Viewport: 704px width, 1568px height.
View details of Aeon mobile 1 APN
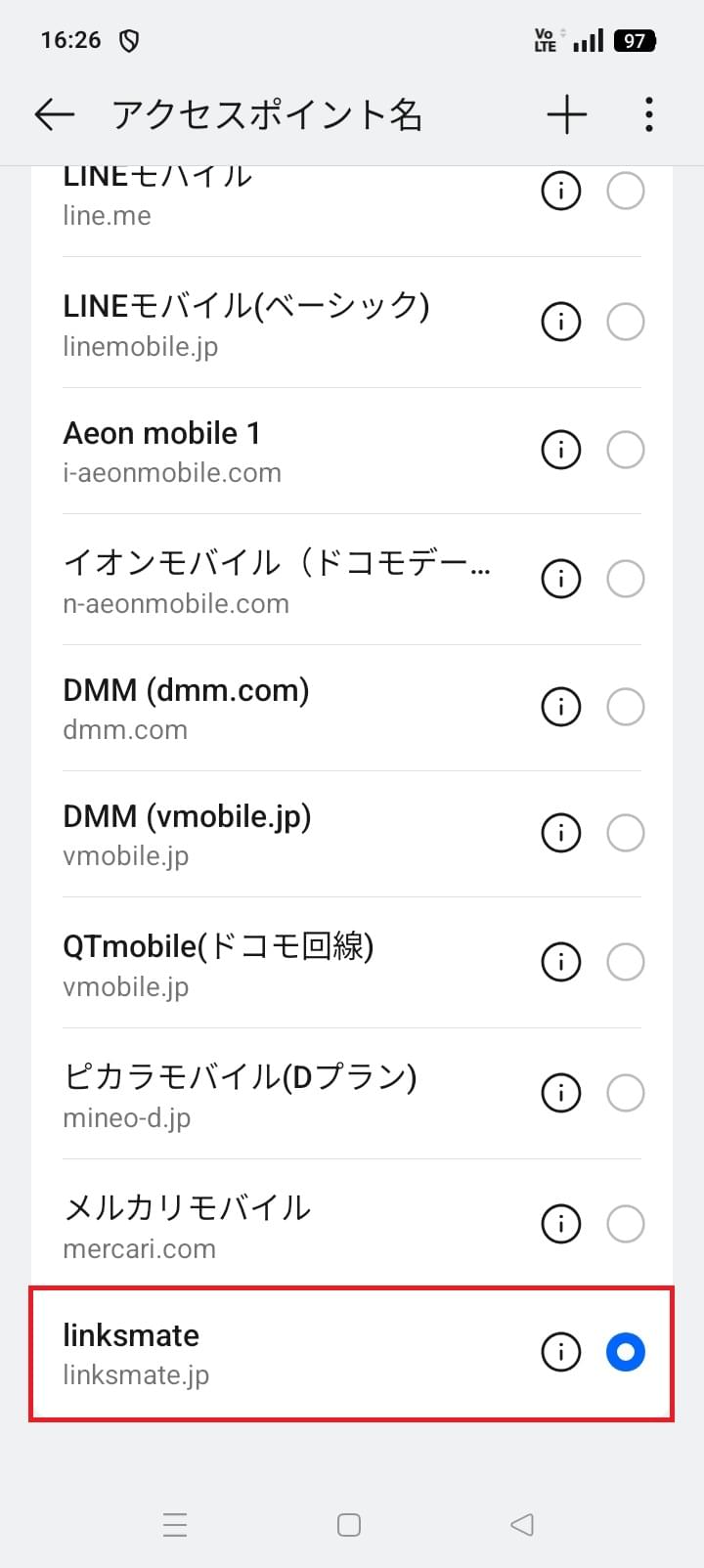click(x=560, y=450)
